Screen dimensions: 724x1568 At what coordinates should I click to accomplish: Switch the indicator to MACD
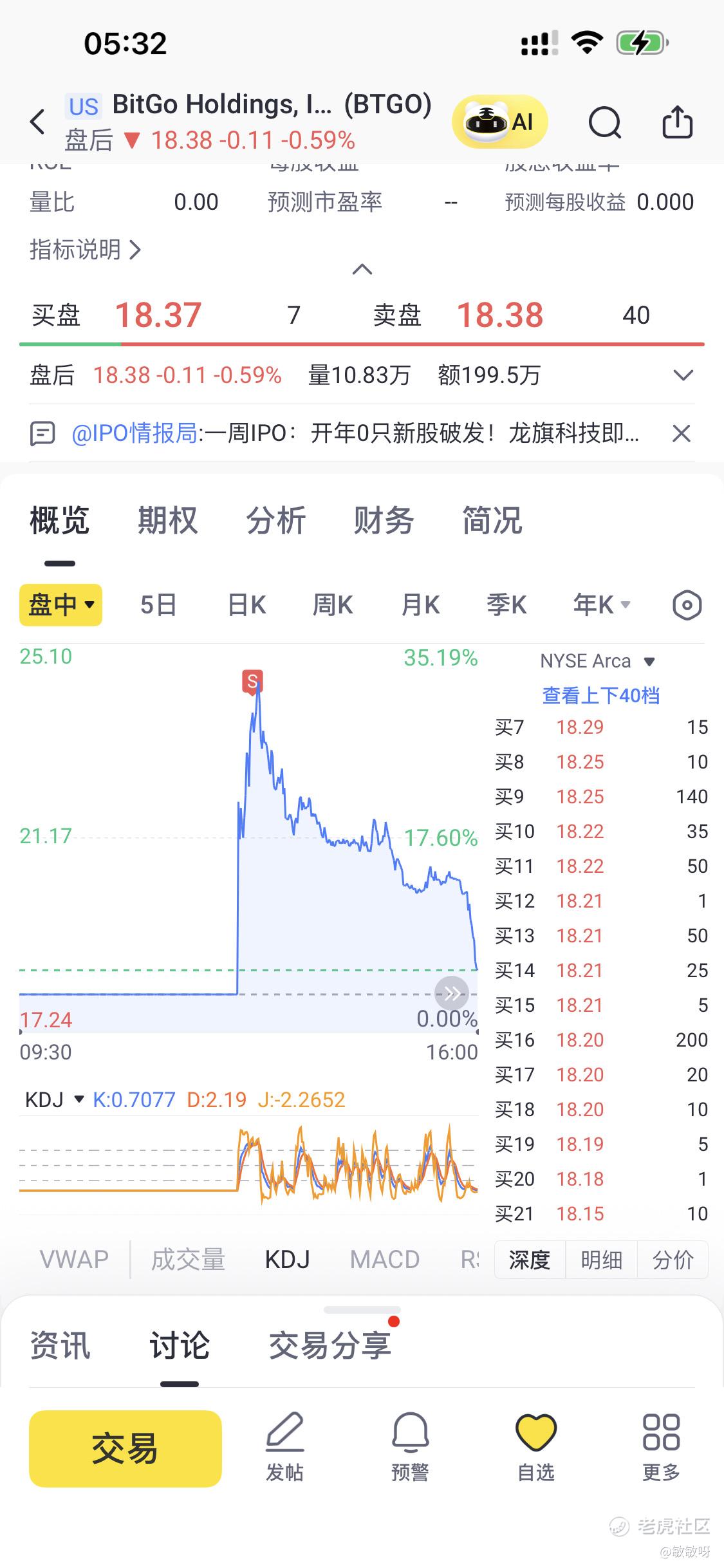pyautogui.click(x=385, y=1259)
